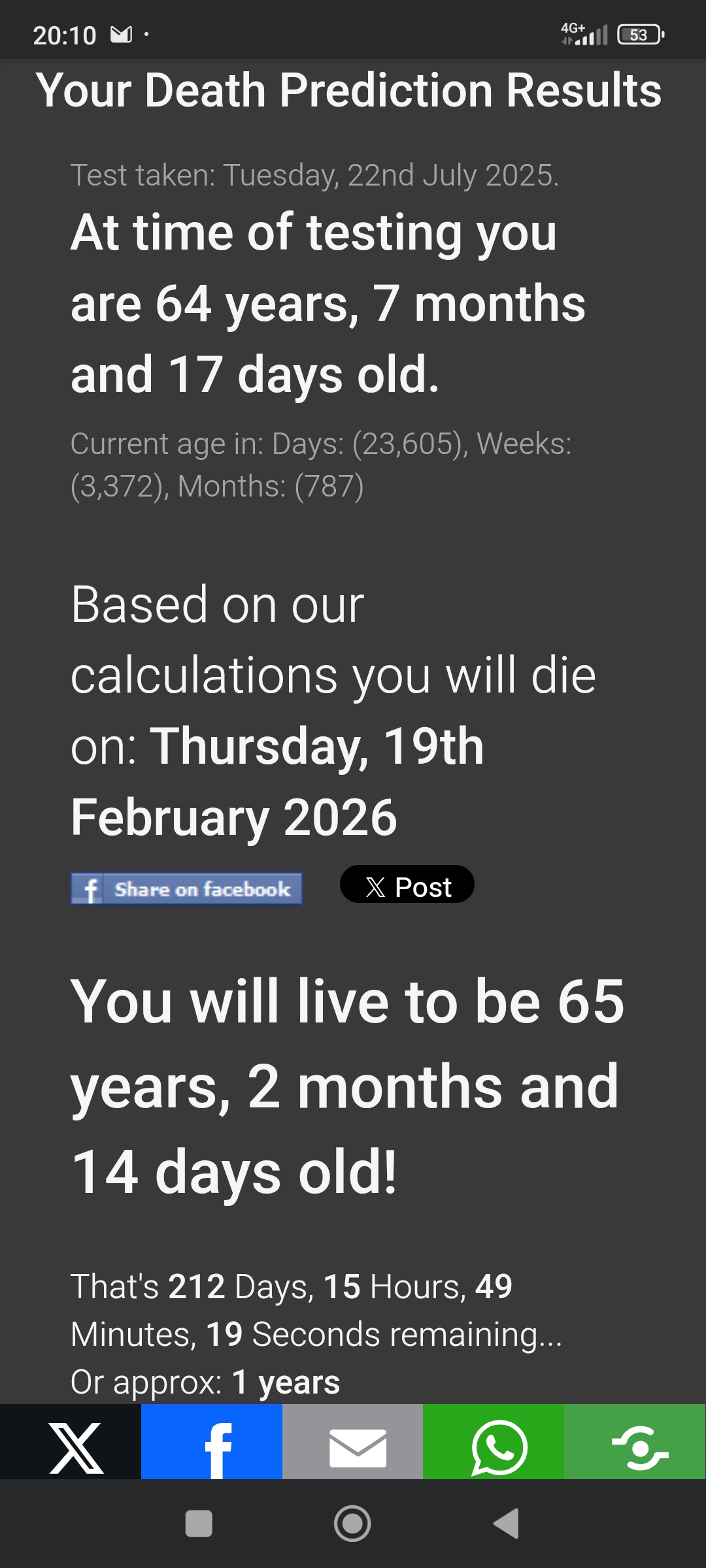This screenshot has width=706, height=1568.
Task: Tap the X Post button
Action: pos(407,885)
